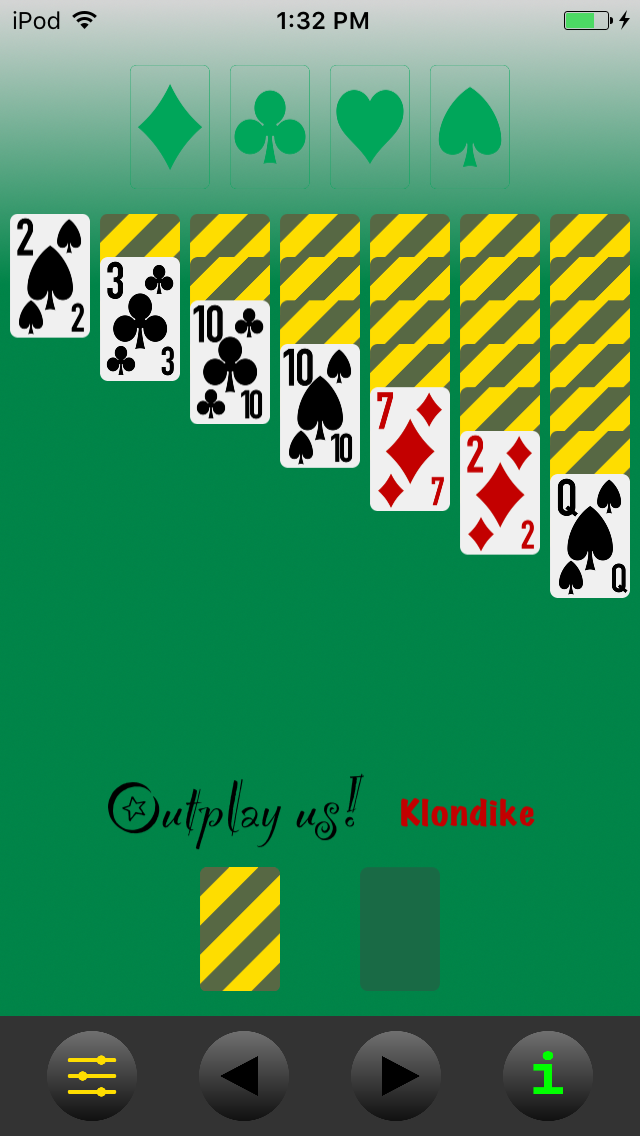Tap the diamonds foundation pile

tap(170, 127)
